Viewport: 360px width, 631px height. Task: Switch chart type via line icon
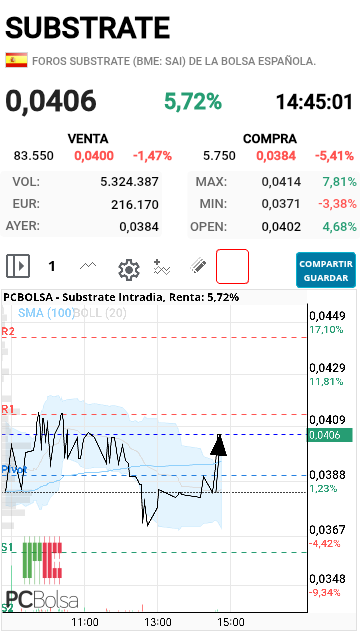point(88,266)
